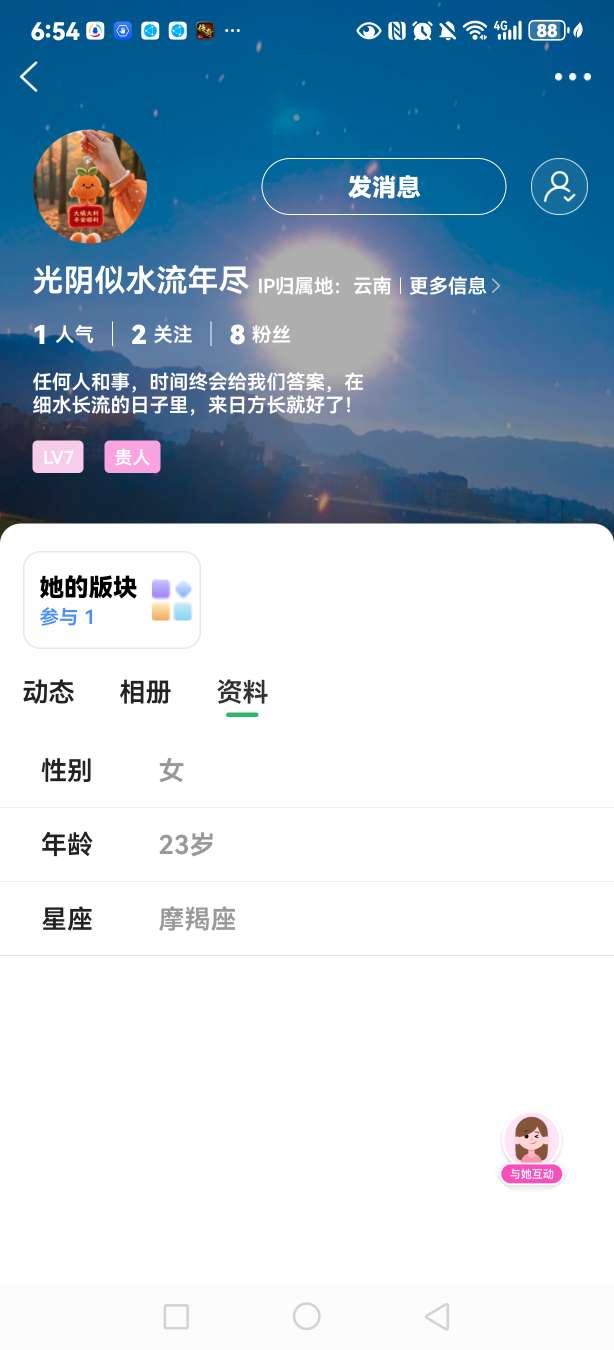This screenshot has height=1350, width=614.
Task: Open the 她的版块 card
Action: tap(111, 600)
